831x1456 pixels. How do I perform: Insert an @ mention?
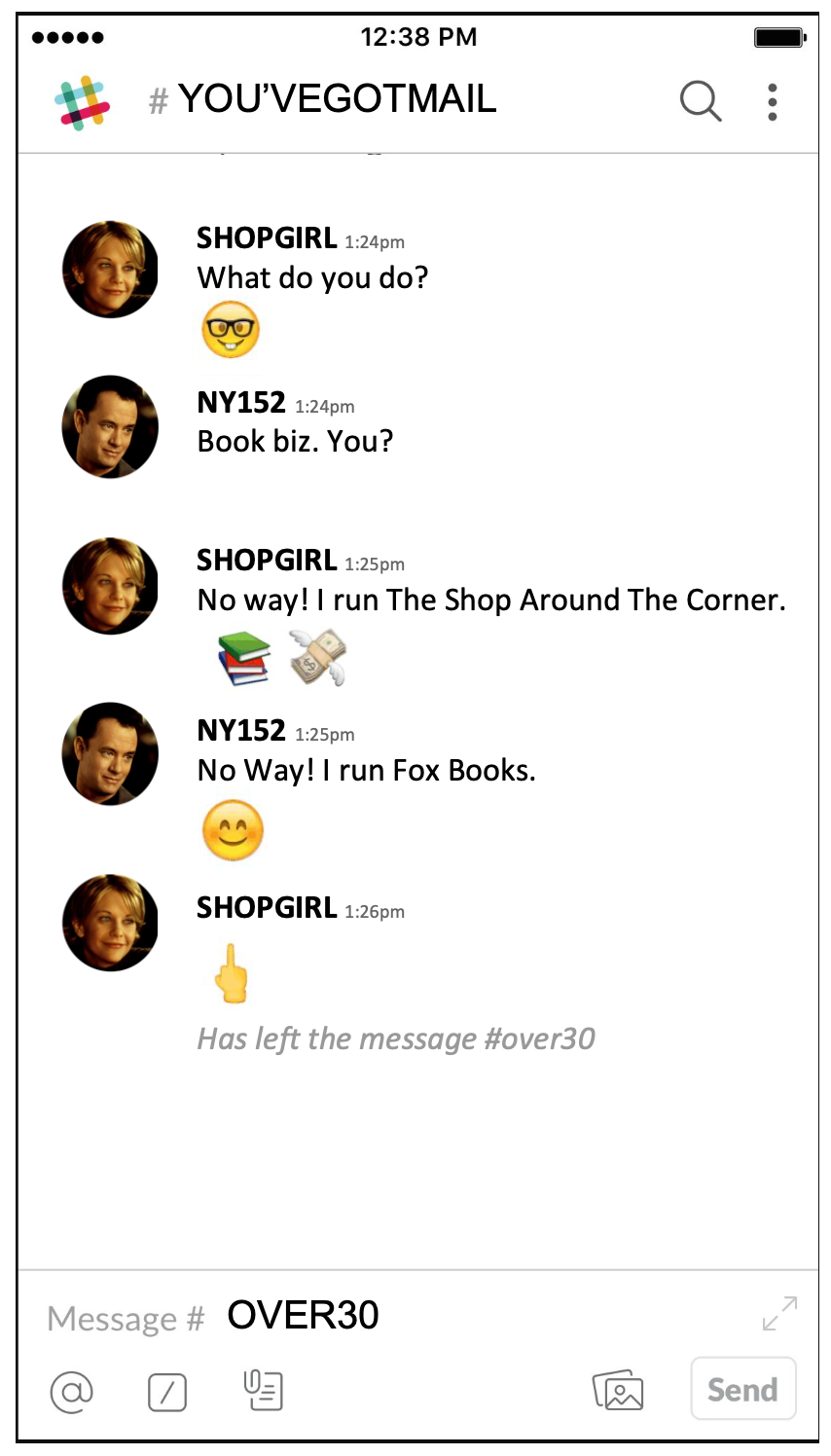click(71, 1391)
